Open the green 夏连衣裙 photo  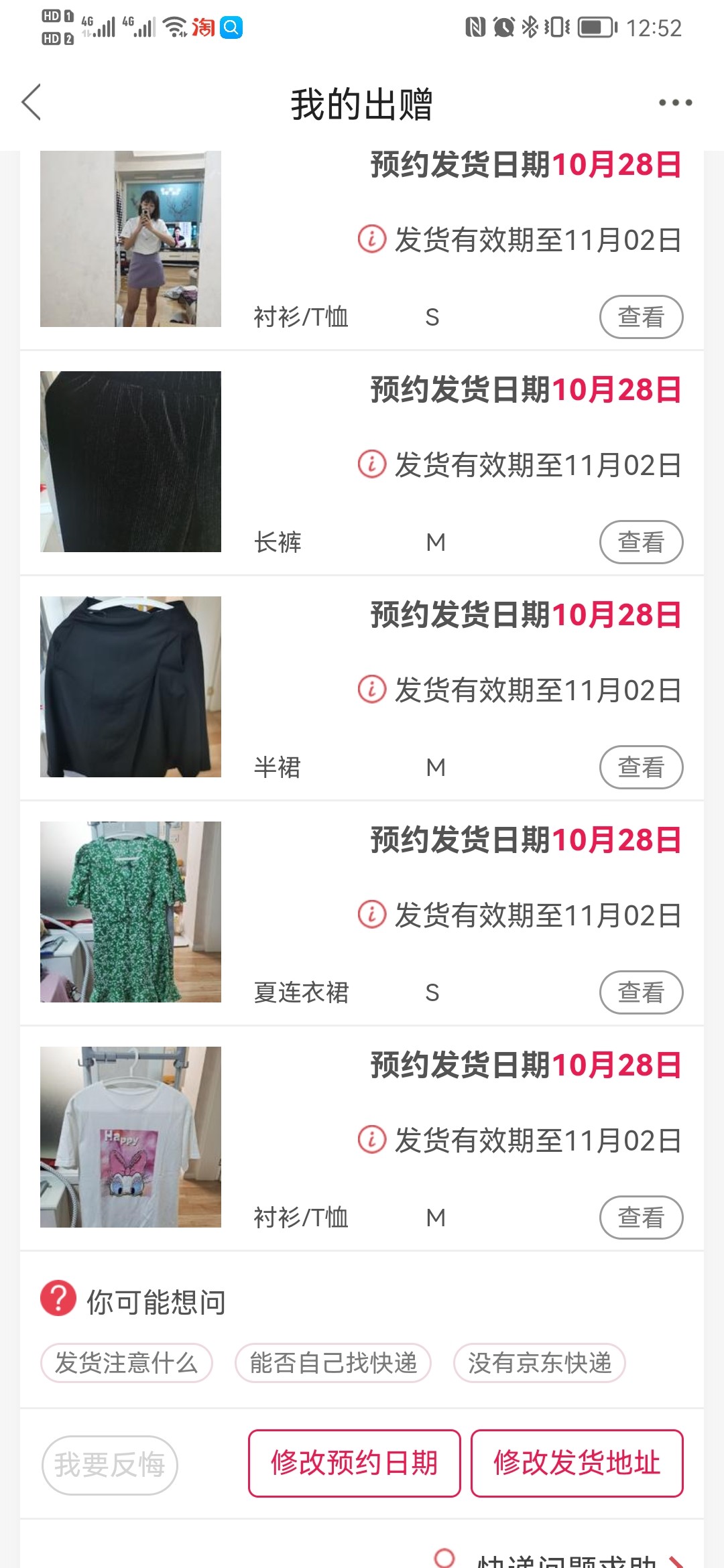pos(131,912)
